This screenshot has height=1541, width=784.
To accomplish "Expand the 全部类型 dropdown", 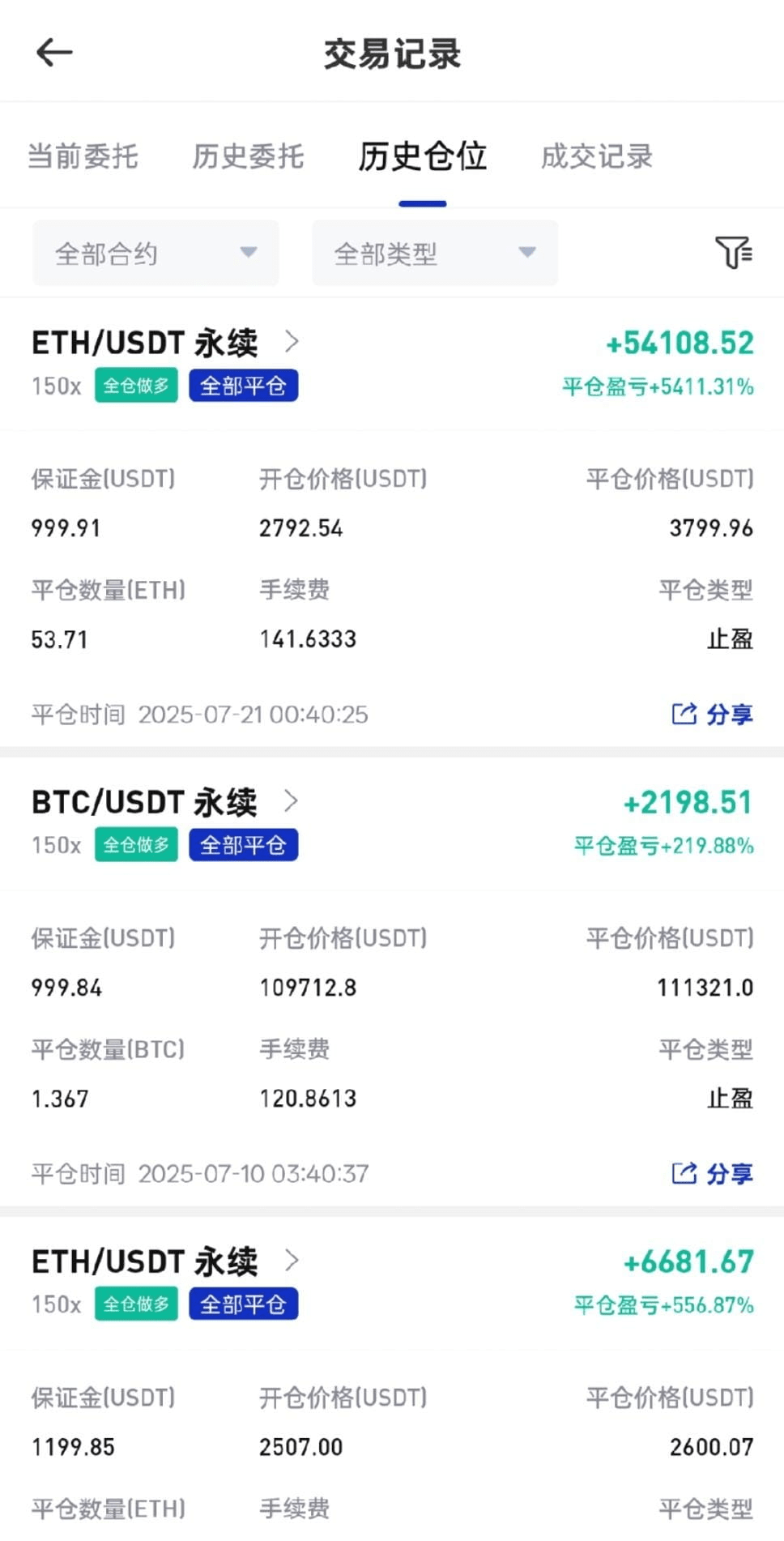I will pos(435,254).
